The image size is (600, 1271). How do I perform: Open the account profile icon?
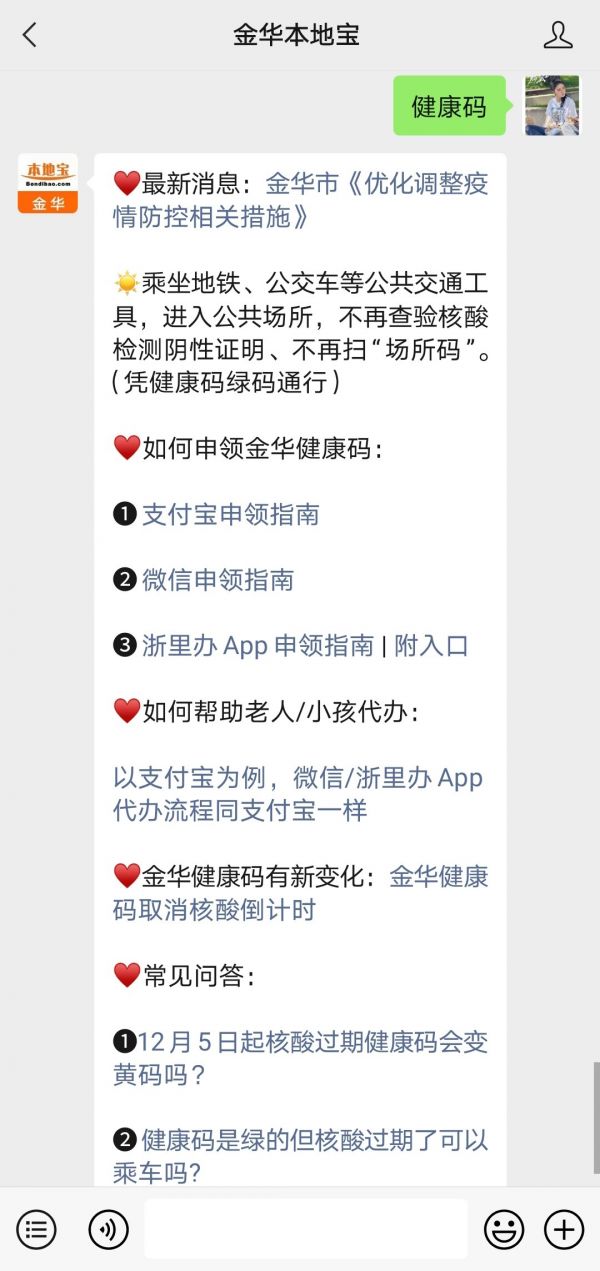(x=557, y=35)
